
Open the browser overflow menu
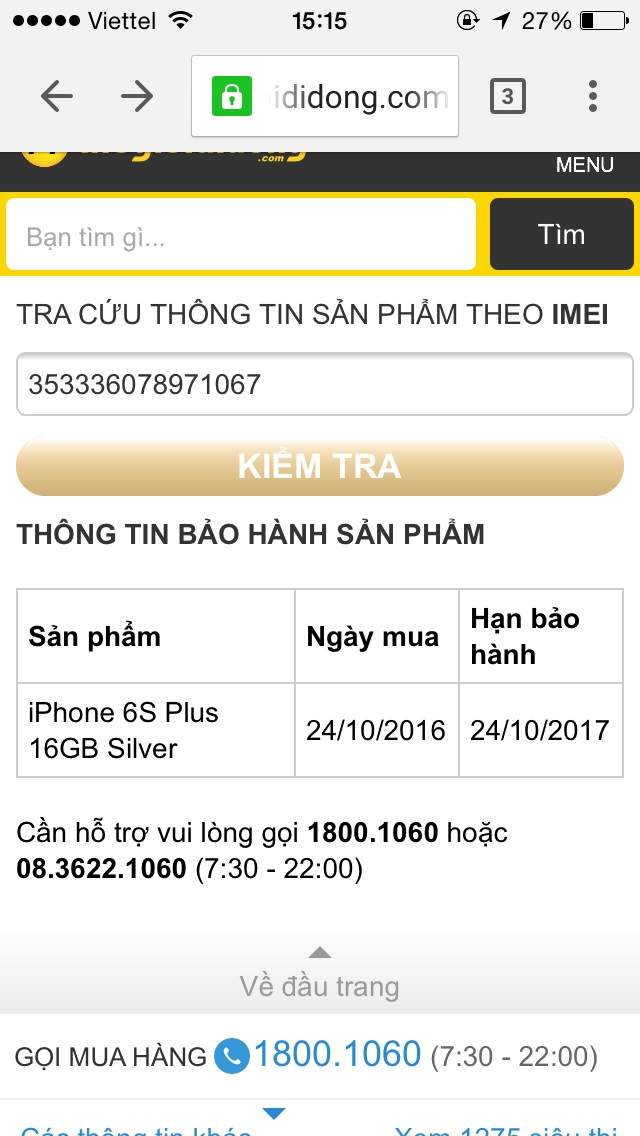point(592,96)
